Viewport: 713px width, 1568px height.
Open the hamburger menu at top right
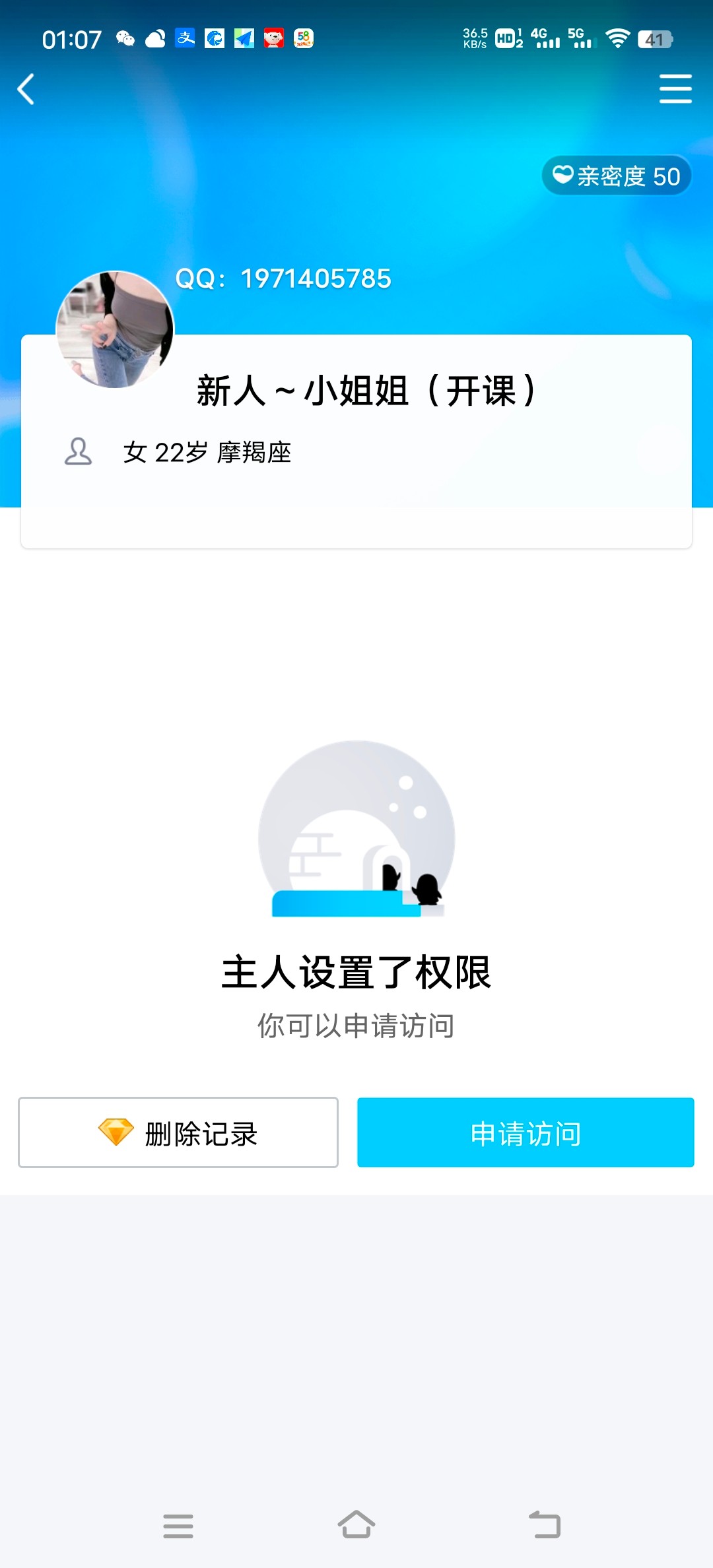tap(675, 89)
